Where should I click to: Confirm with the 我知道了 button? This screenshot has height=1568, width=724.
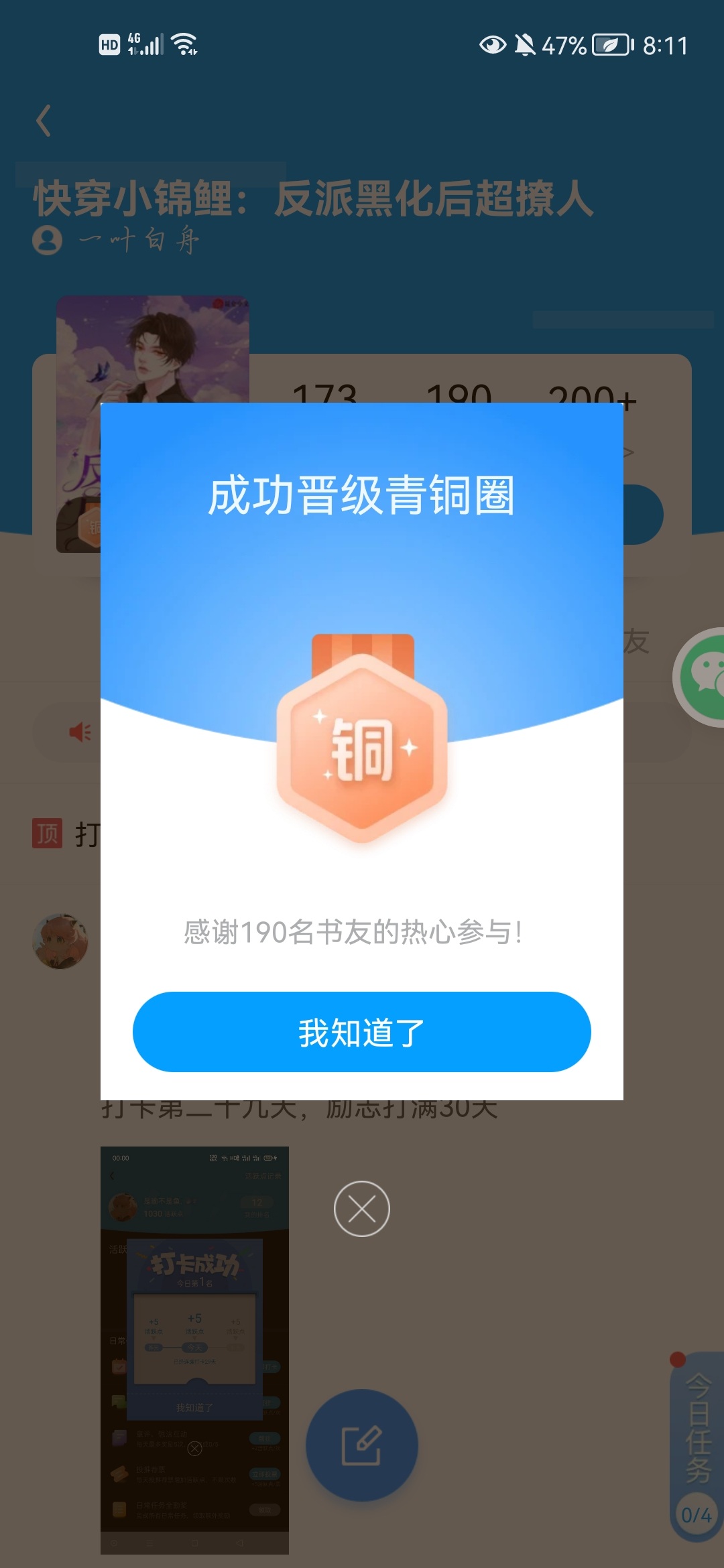click(361, 1032)
